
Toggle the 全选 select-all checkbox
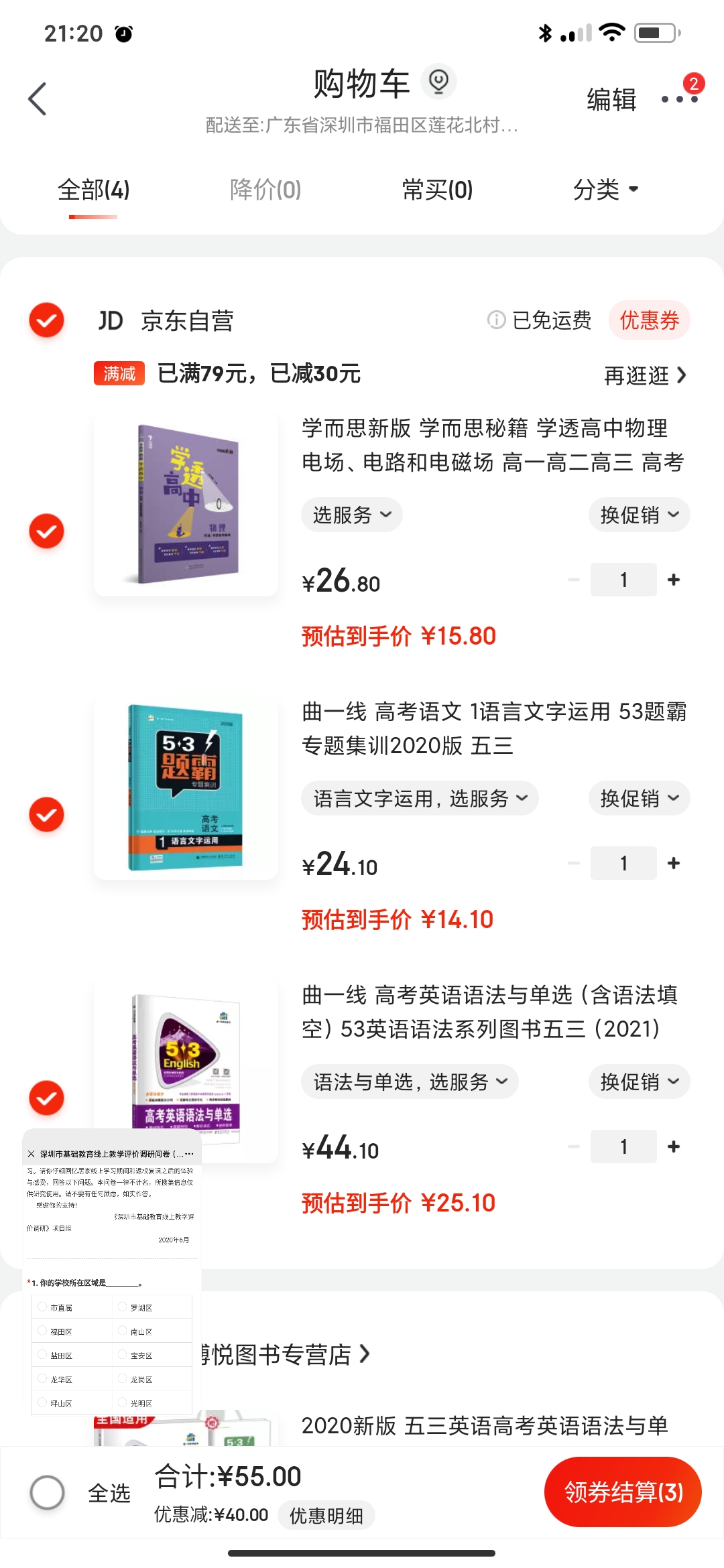[48, 1492]
